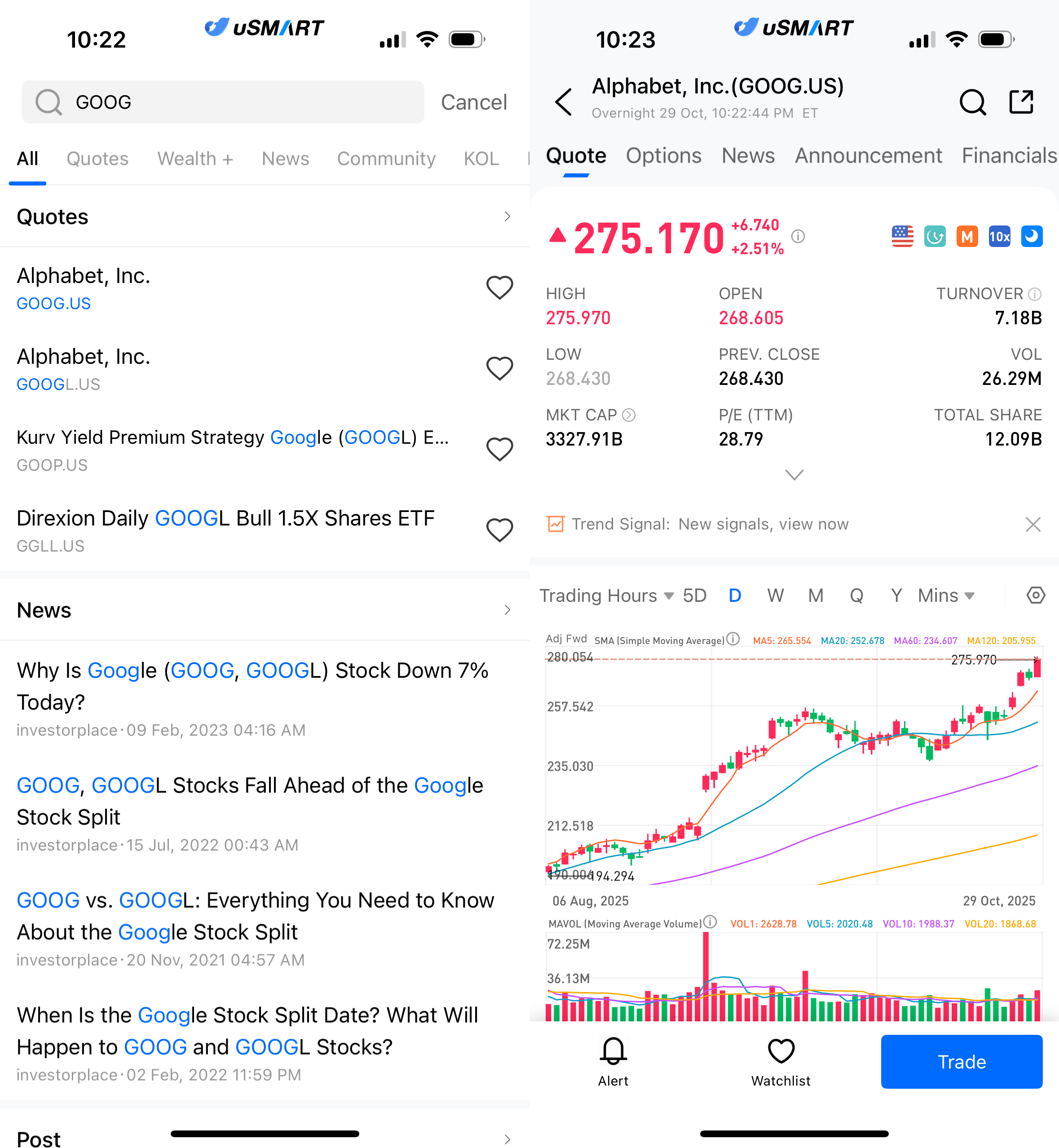Open the Announcement tab
Viewport: 1059px width, 1148px height.
(868, 156)
